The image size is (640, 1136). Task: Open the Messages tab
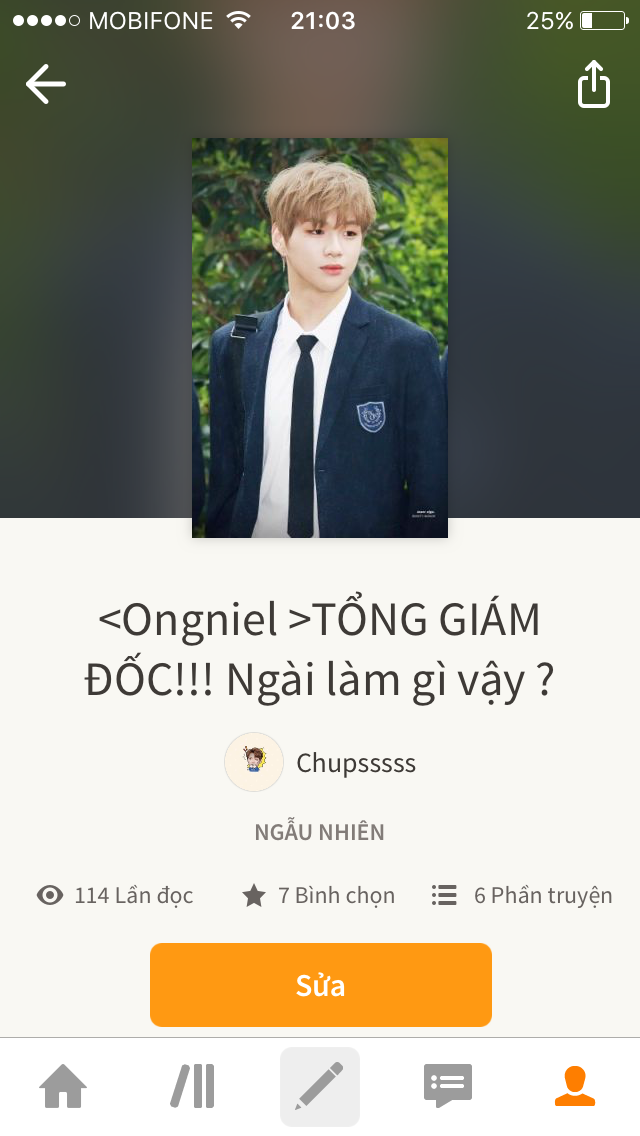pyautogui.click(x=447, y=1086)
